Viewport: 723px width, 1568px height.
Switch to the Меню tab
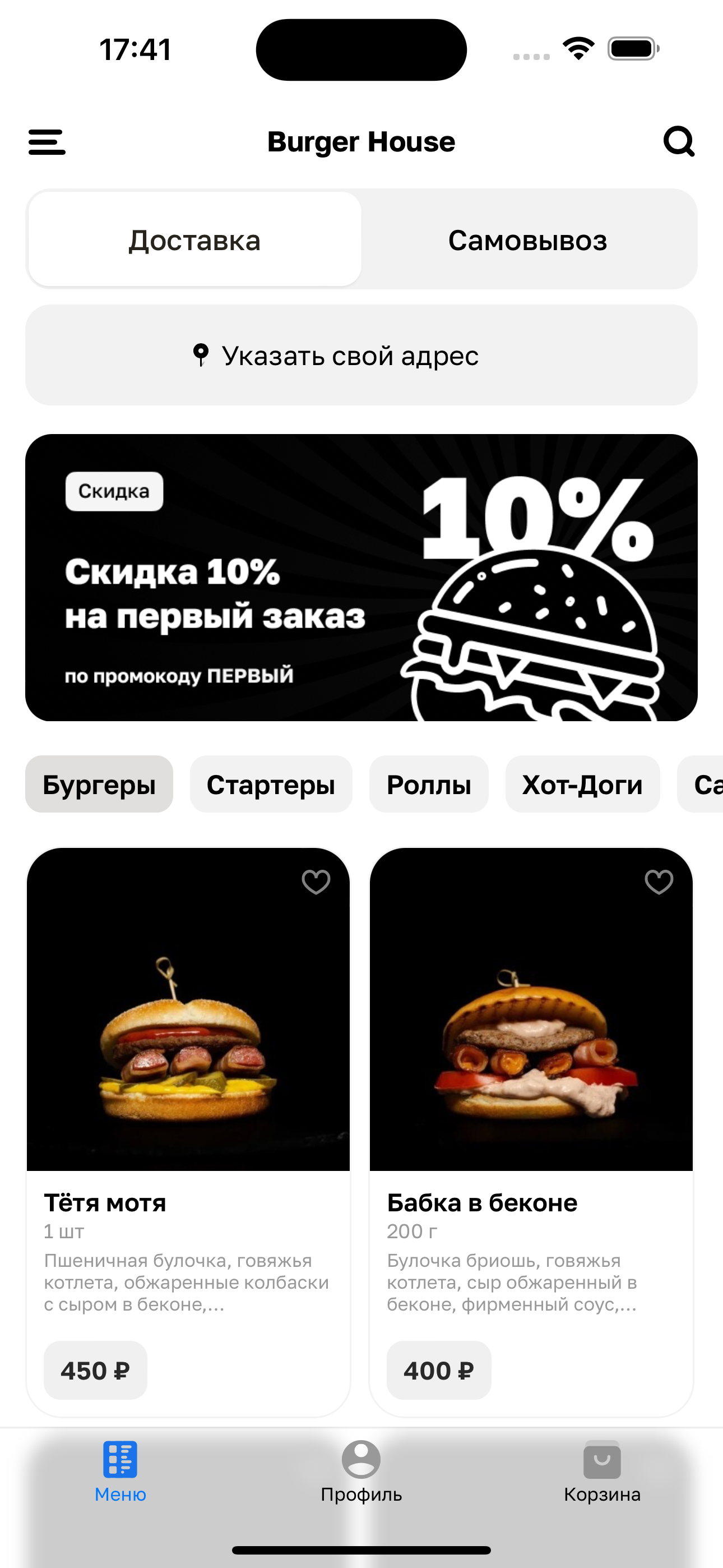tap(121, 1470)
